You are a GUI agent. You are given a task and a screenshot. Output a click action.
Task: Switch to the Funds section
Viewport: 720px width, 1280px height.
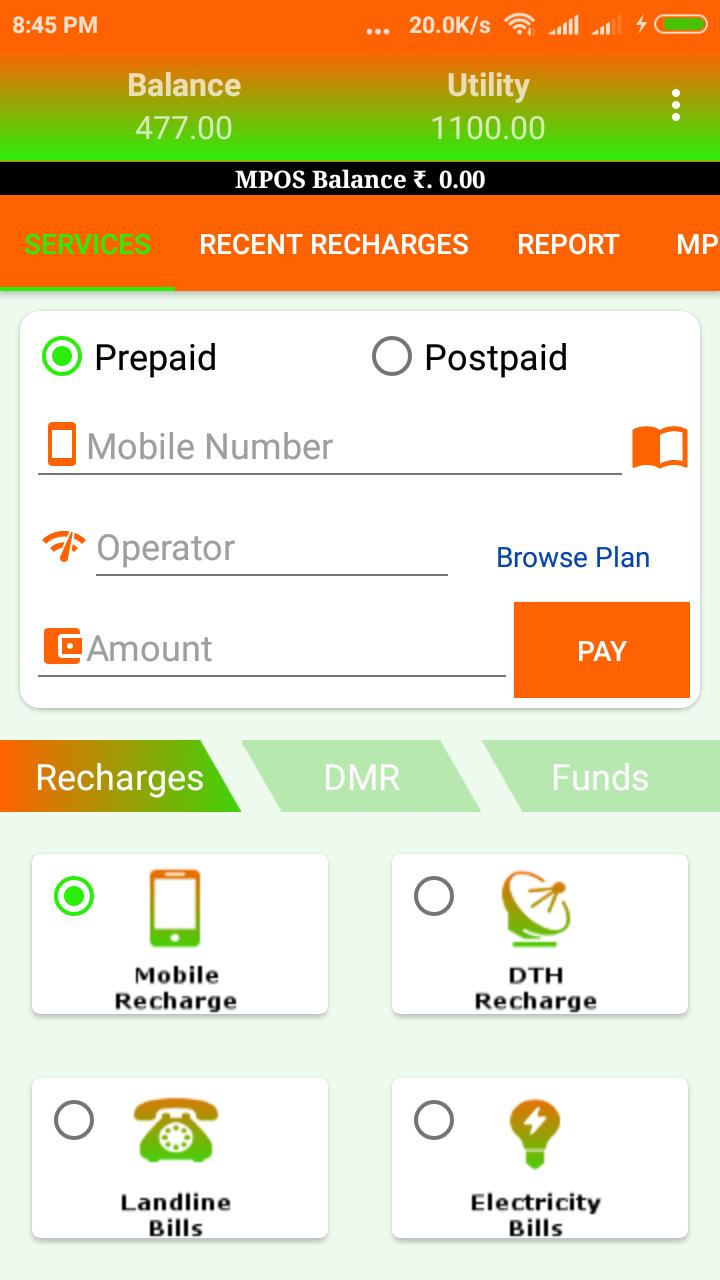600,777
